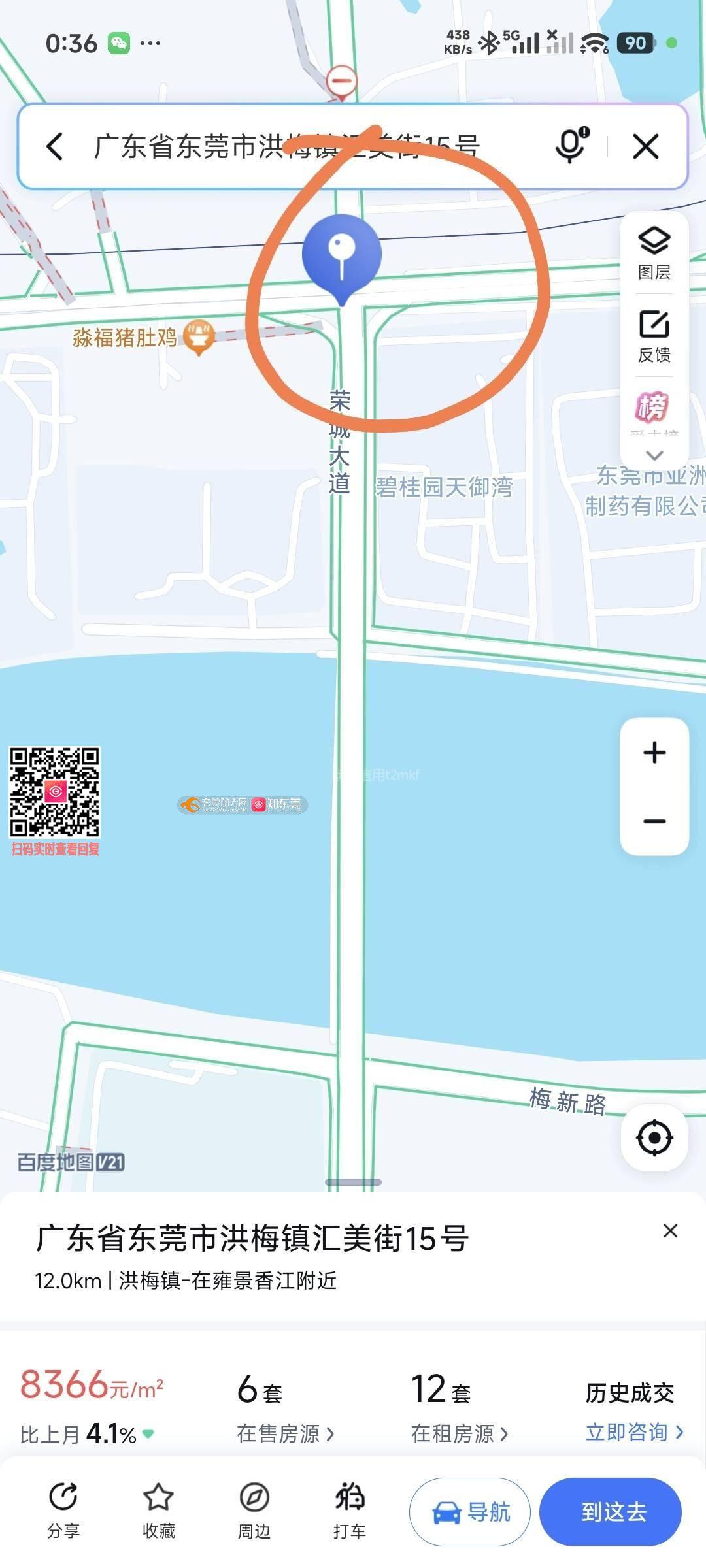
Task: Clear the search address text
Action: 645,146
